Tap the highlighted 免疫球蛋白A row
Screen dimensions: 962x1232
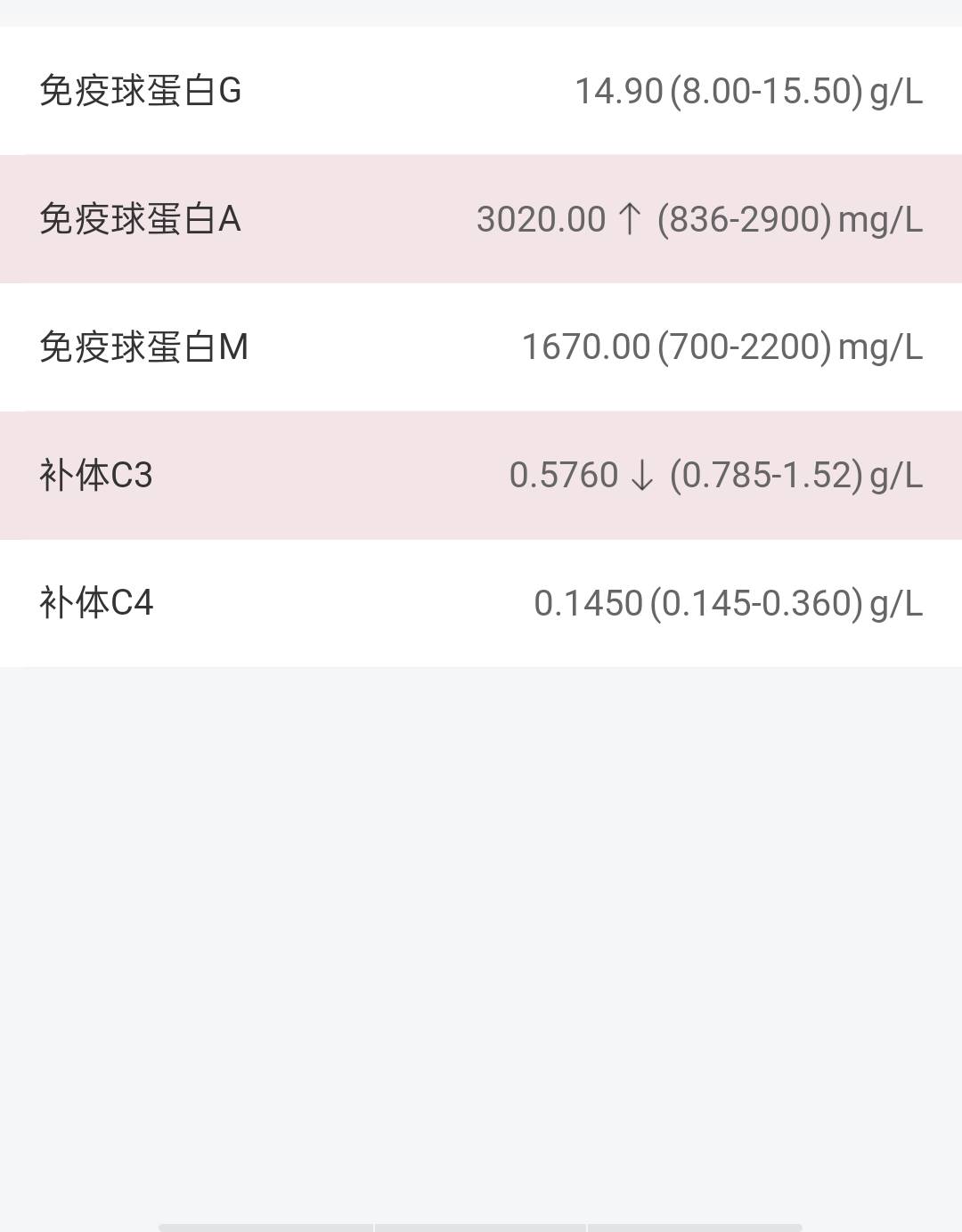pyautogui.click(x=481, y=220)
